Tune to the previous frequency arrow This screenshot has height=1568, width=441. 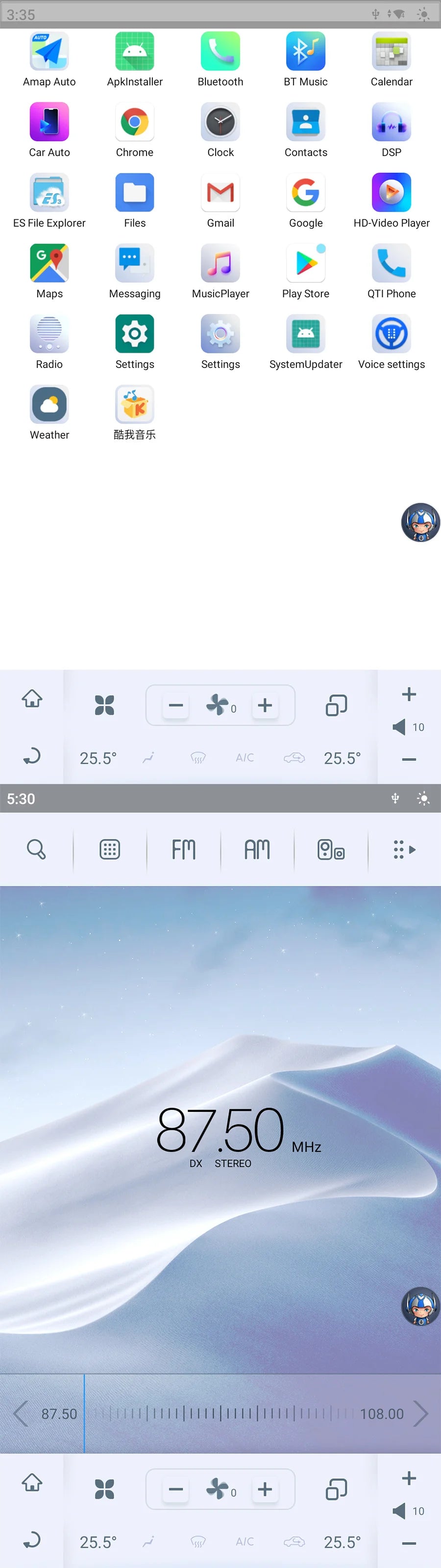pos(21,1413)
